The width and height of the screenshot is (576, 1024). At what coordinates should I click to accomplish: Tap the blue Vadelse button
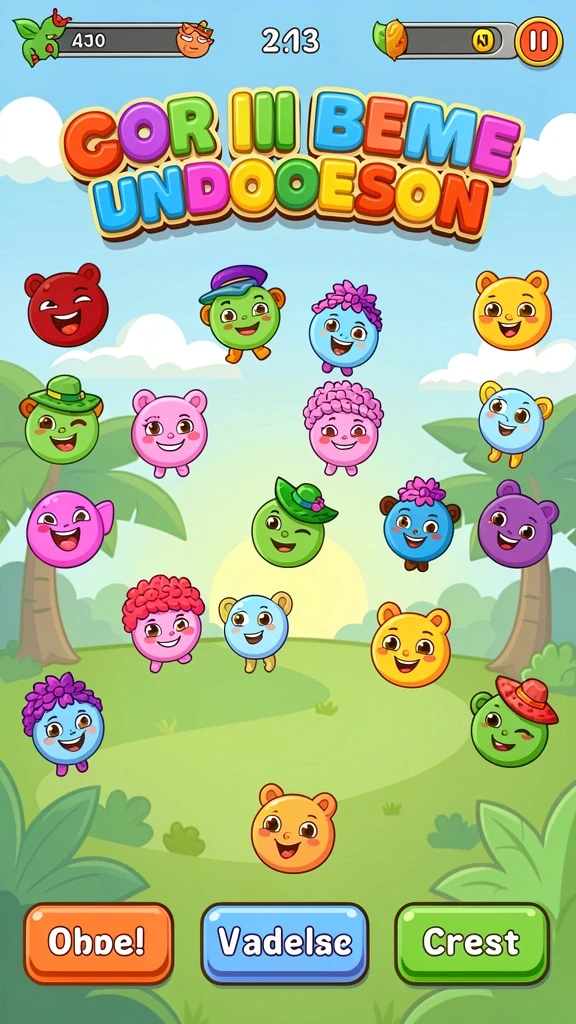coord(284,942)
